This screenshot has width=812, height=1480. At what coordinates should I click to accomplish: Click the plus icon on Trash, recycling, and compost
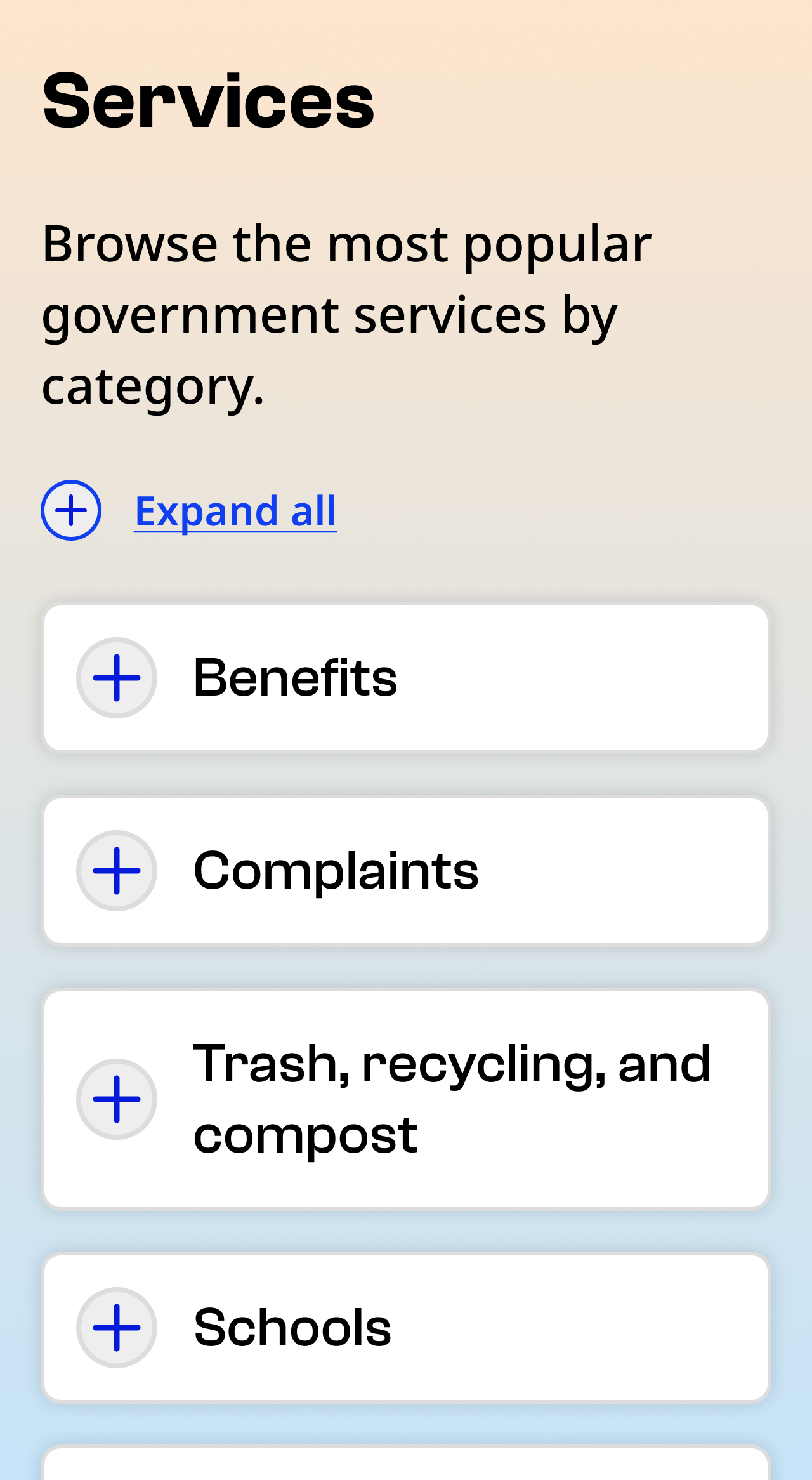[x=117, y=1098]
